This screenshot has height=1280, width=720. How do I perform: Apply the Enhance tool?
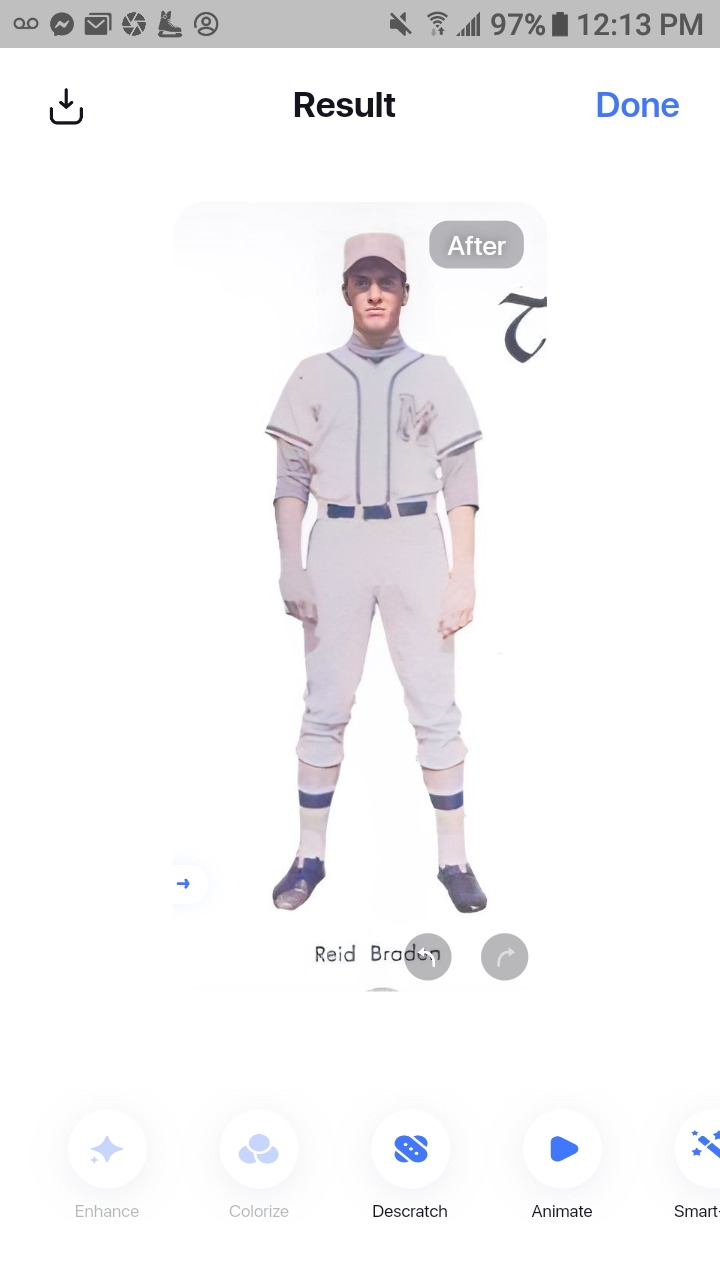tap(107, 1150)
